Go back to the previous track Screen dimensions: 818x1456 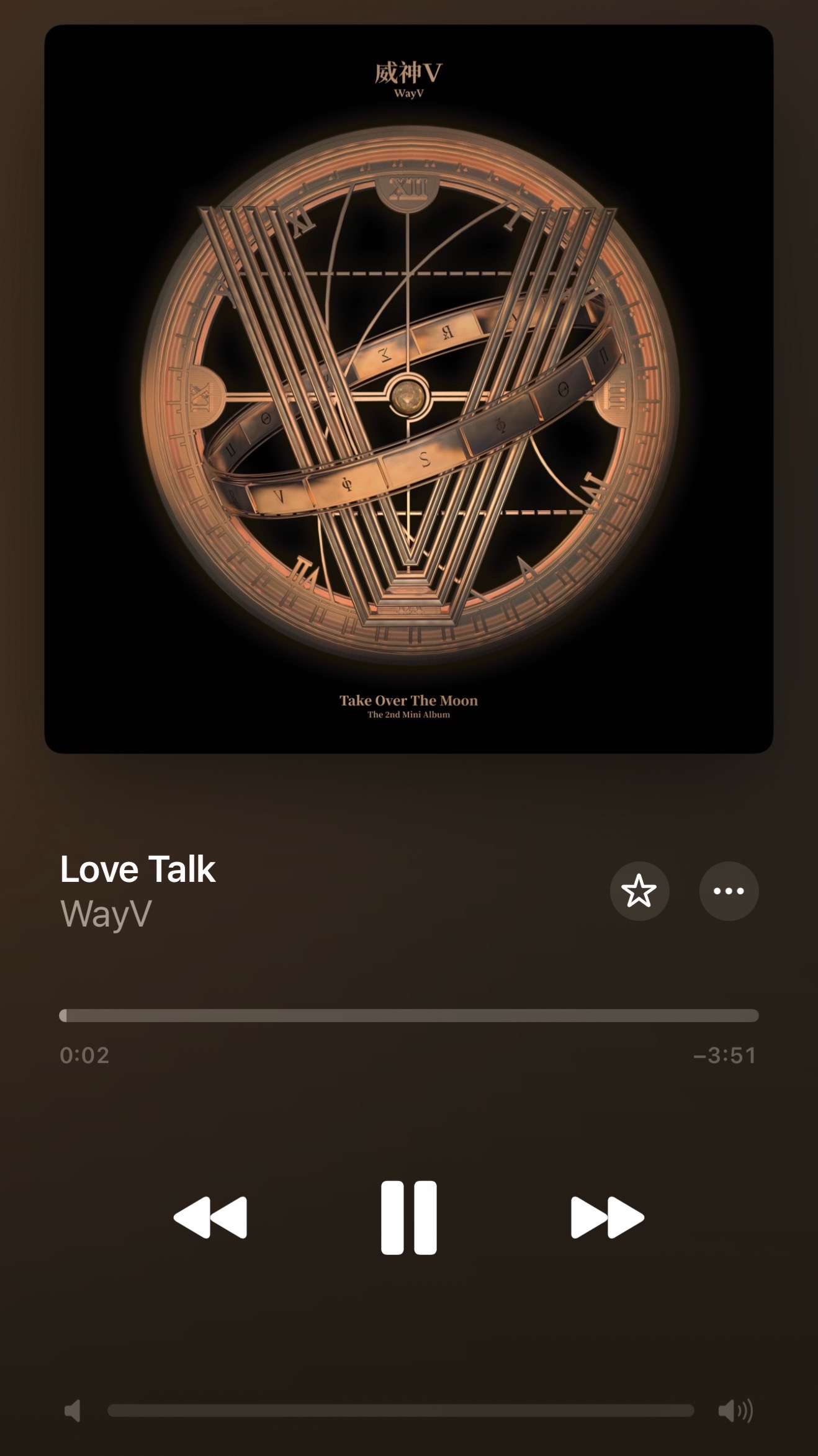[x=210, y=1218]
